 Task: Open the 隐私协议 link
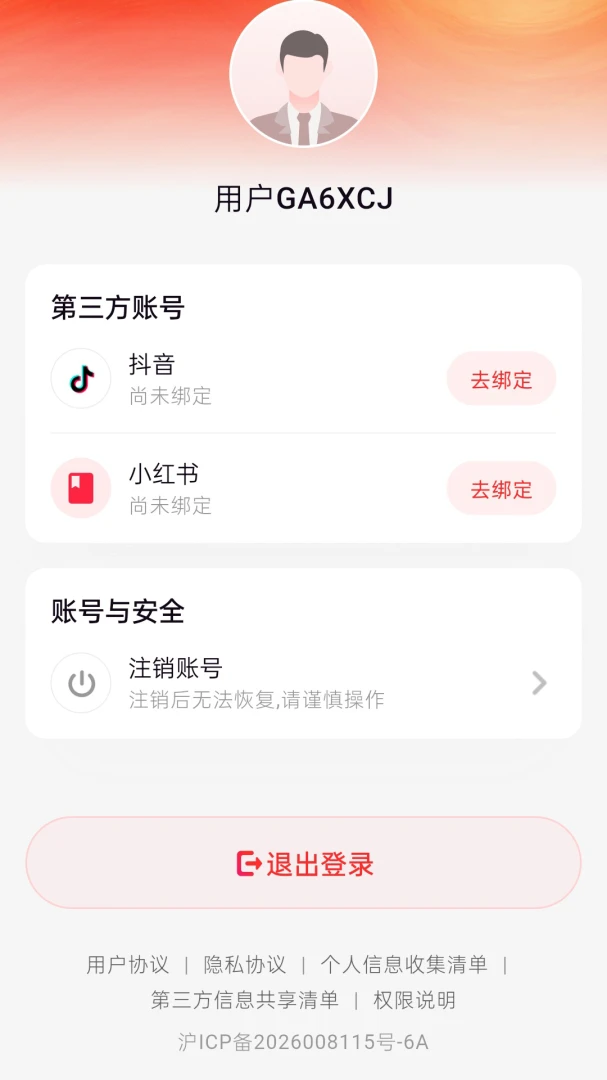tap(245, 964)
